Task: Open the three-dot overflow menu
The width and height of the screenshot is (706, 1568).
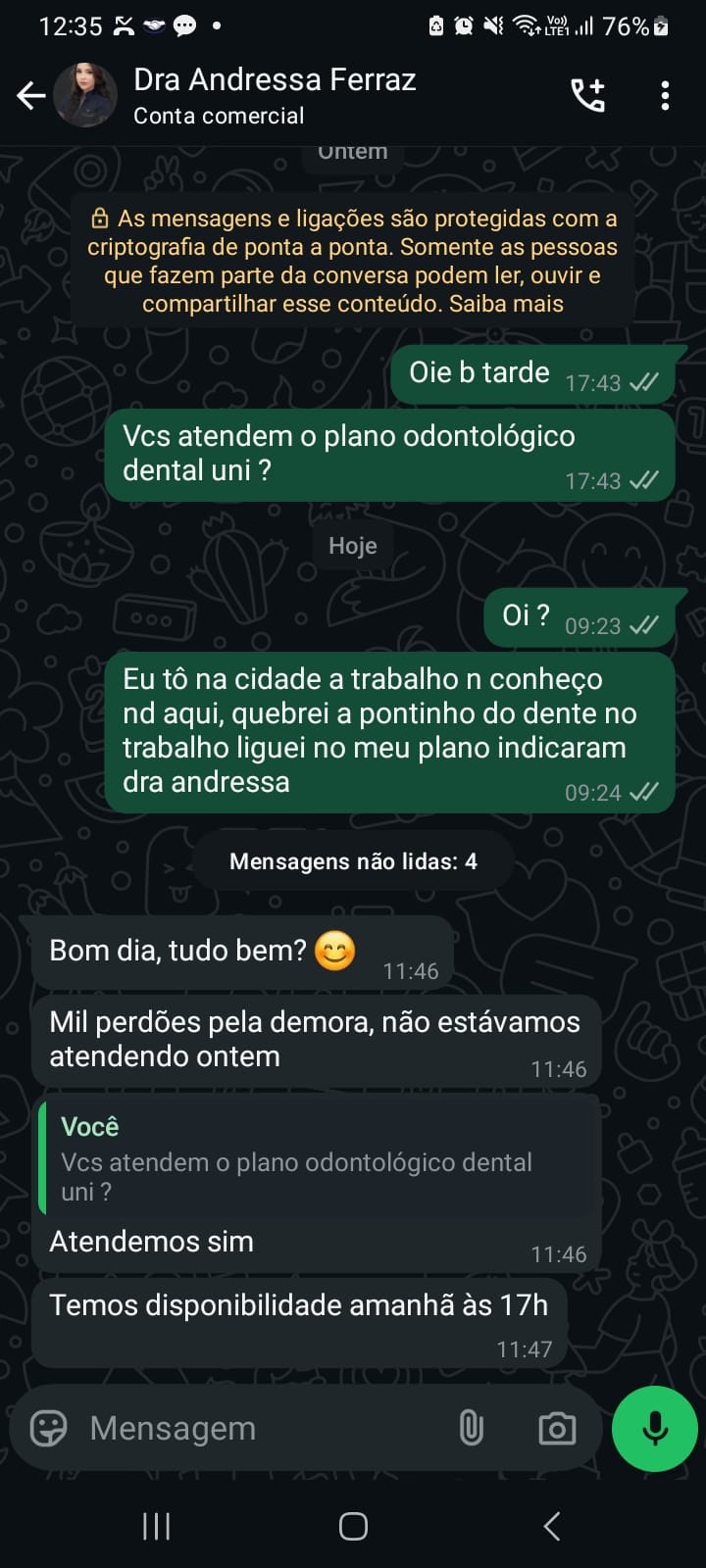Action: click(665, 95)
